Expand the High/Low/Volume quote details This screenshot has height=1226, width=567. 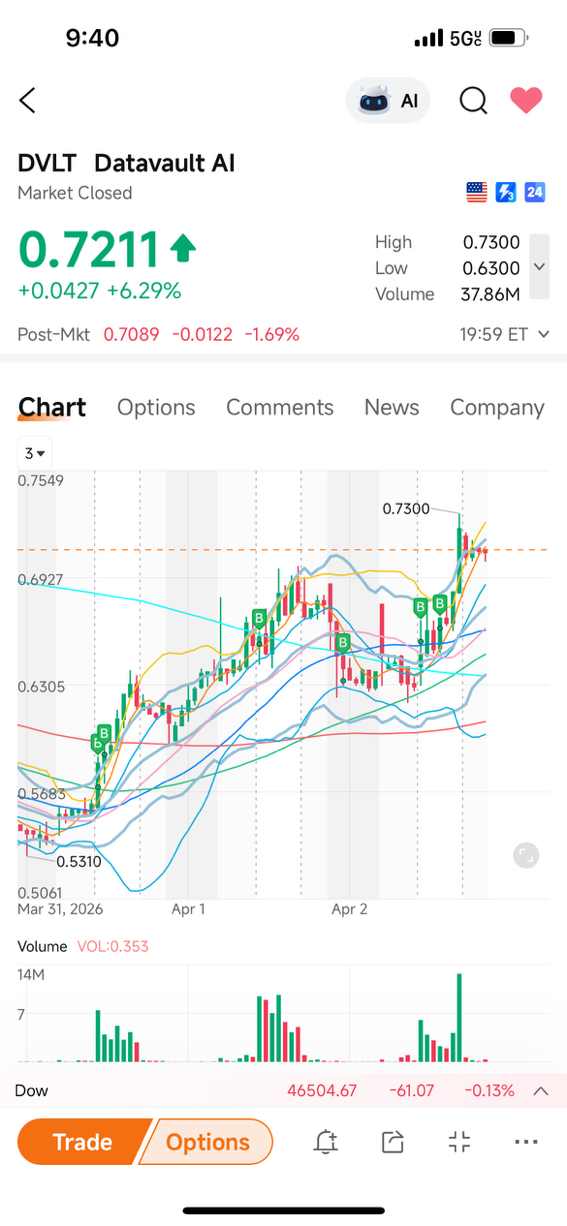pos(539,267)
